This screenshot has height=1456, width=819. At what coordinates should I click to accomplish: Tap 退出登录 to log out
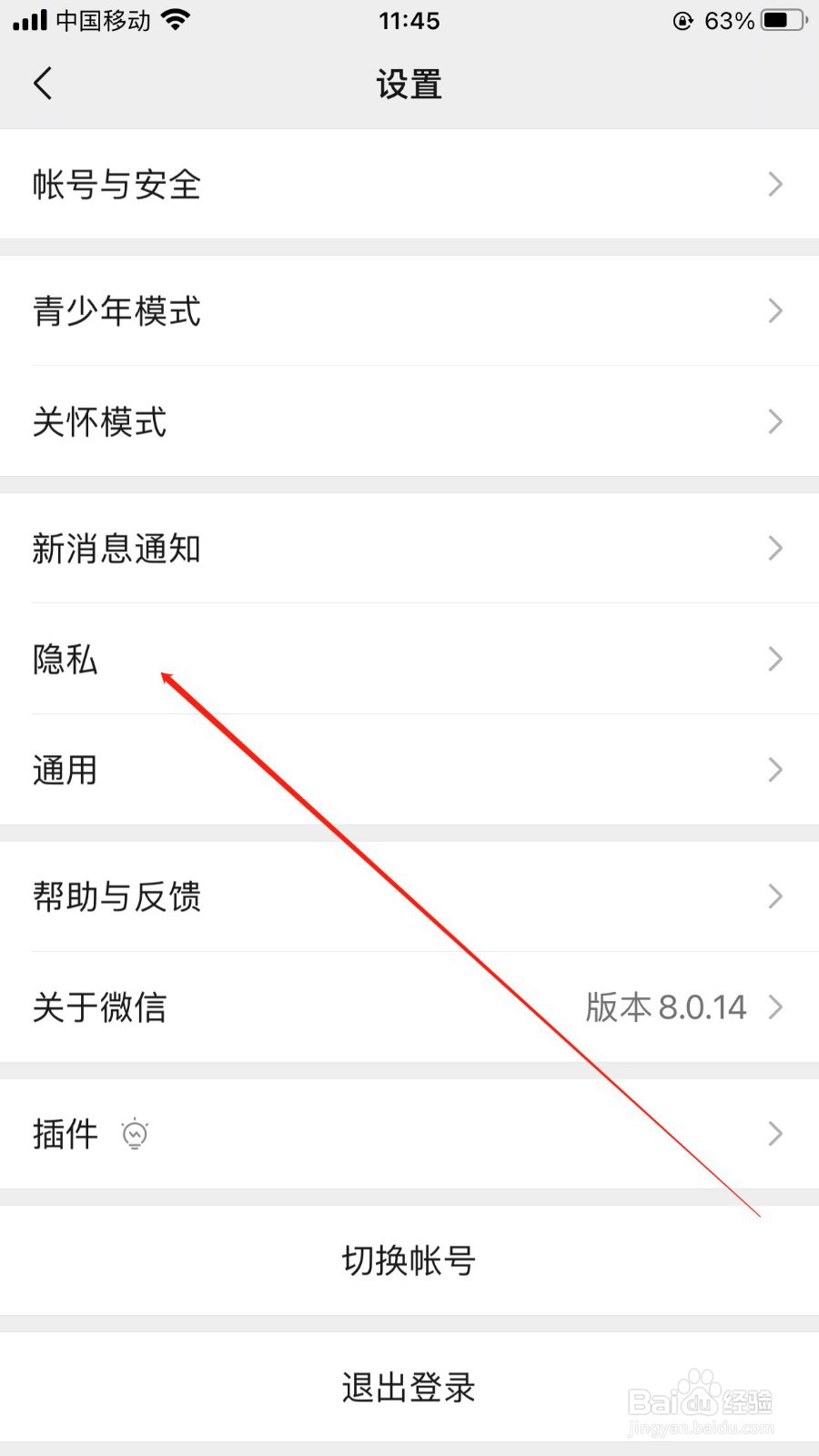click(409, 1387)
